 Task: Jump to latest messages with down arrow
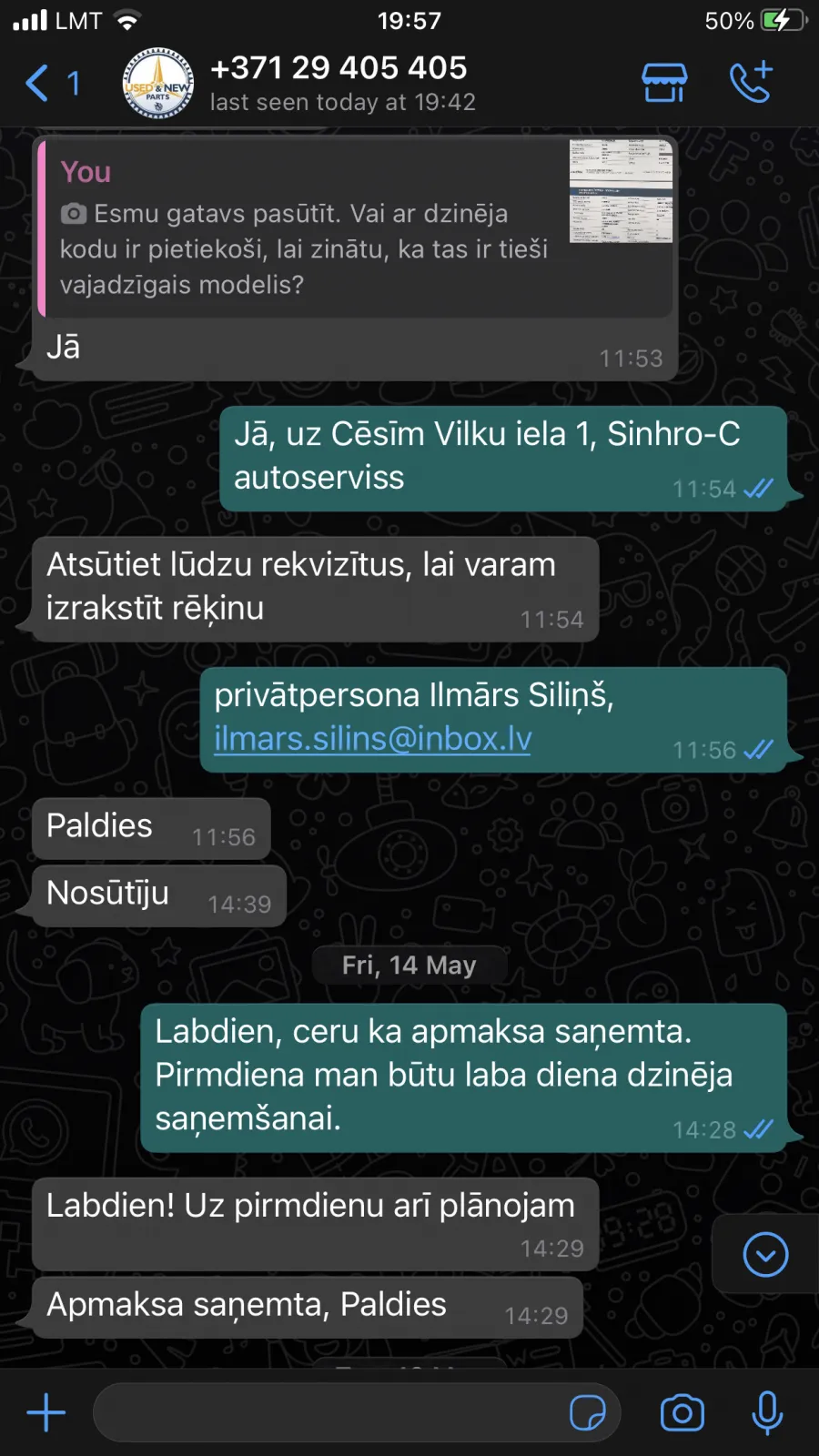765,1255
